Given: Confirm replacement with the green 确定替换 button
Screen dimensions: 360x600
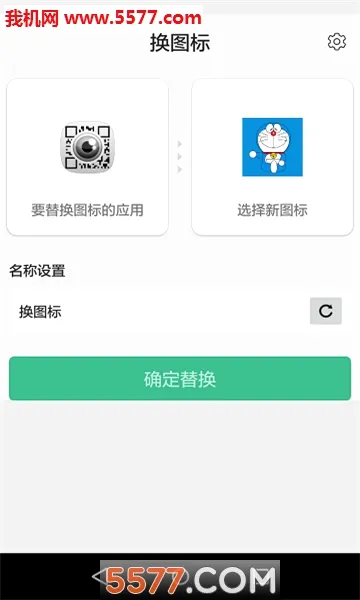Looking at the screenshot, I should 180,378.
